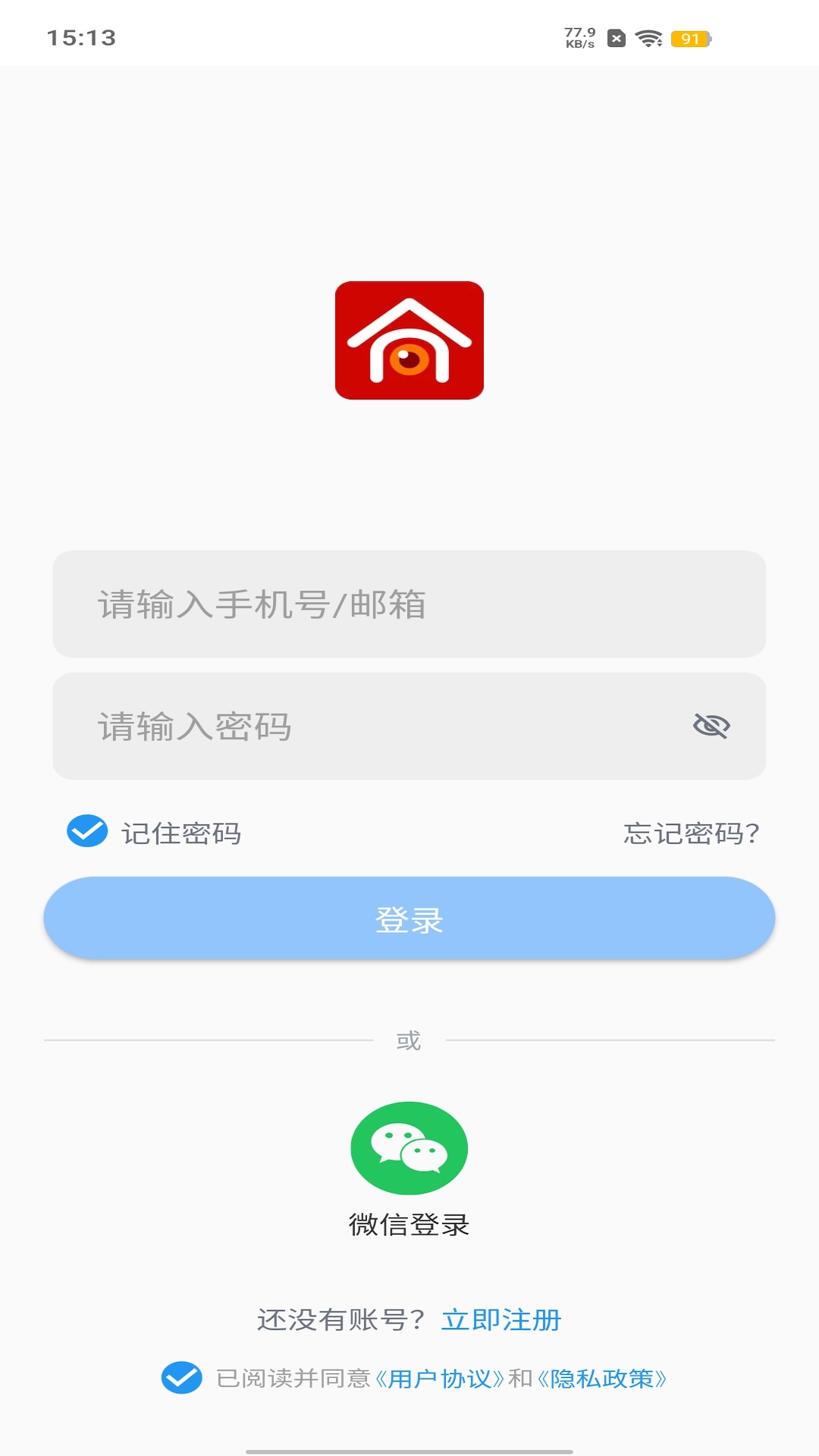Click the password input field
The image size is (819, 1456).
pyautogui.click(x=379, y=726)
